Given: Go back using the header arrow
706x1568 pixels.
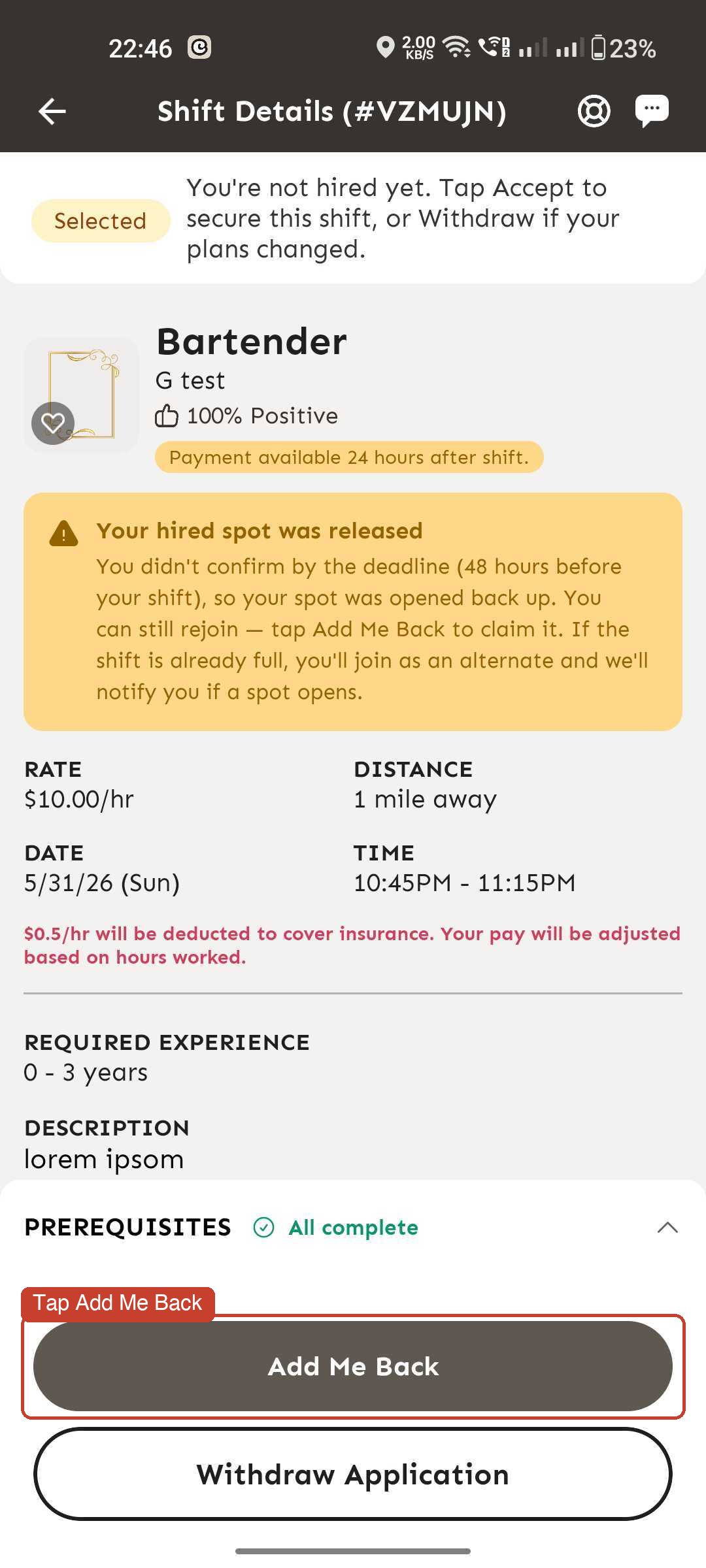Looking at the screenshot, I should coord(52,111).
